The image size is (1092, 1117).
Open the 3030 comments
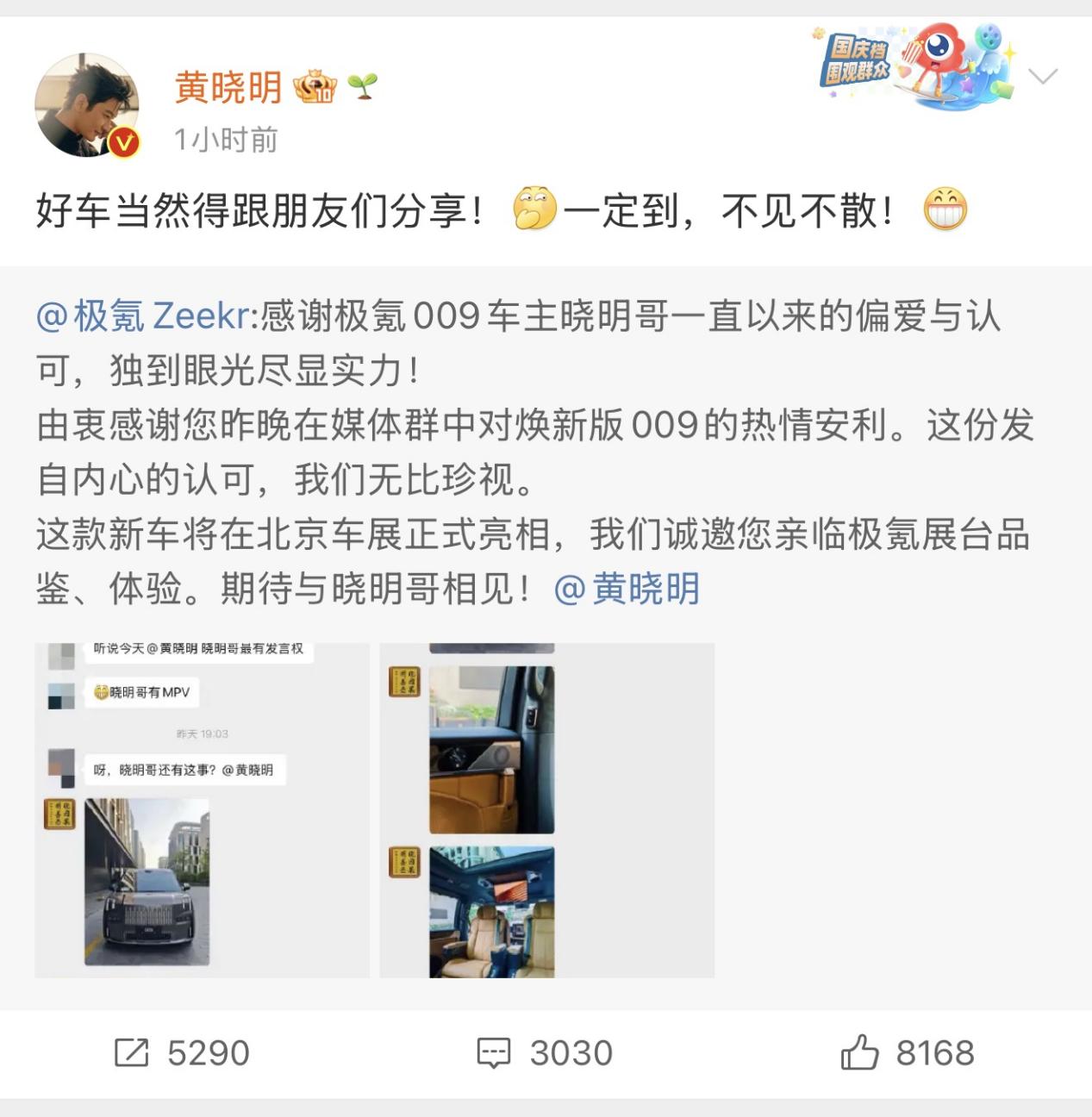tap(545, 1052)
